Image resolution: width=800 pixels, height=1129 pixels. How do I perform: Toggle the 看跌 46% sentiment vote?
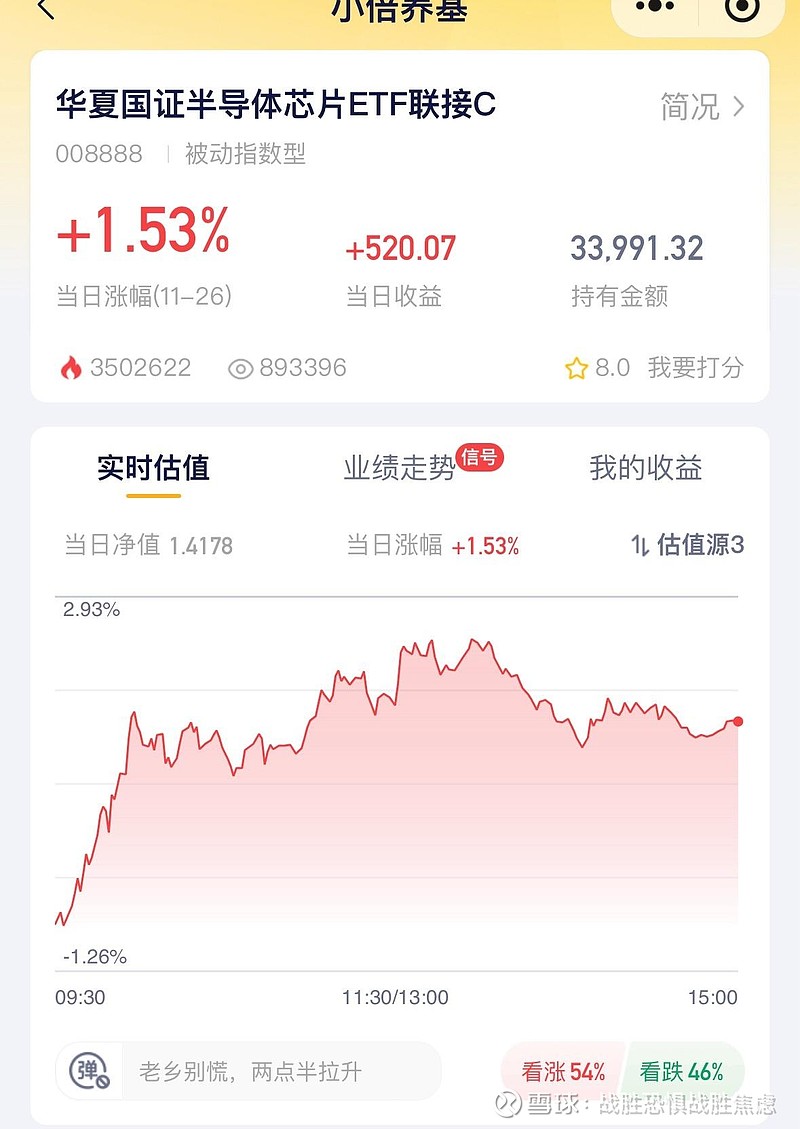point(683,1071)
